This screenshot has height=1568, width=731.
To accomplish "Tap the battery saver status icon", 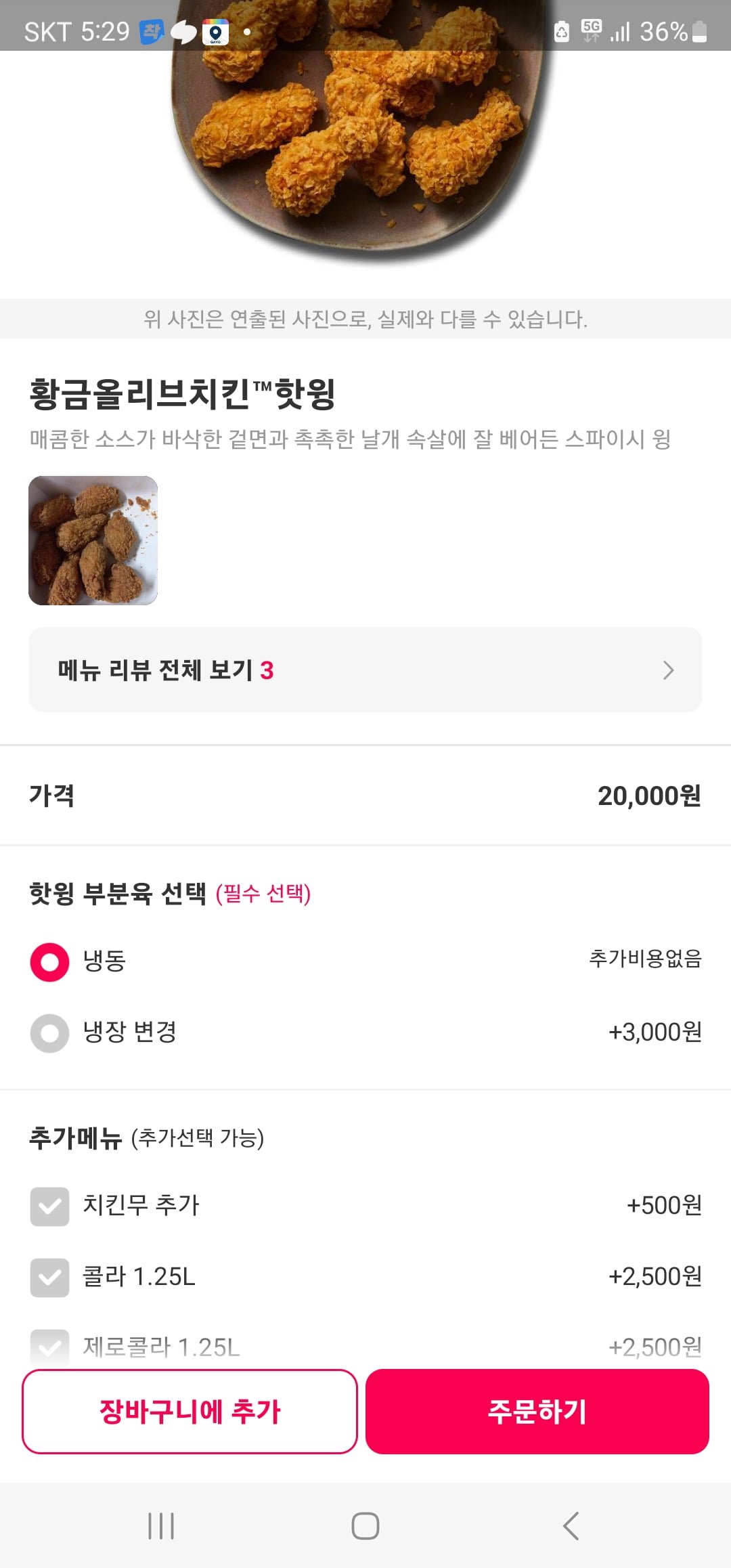I will 564,30.
